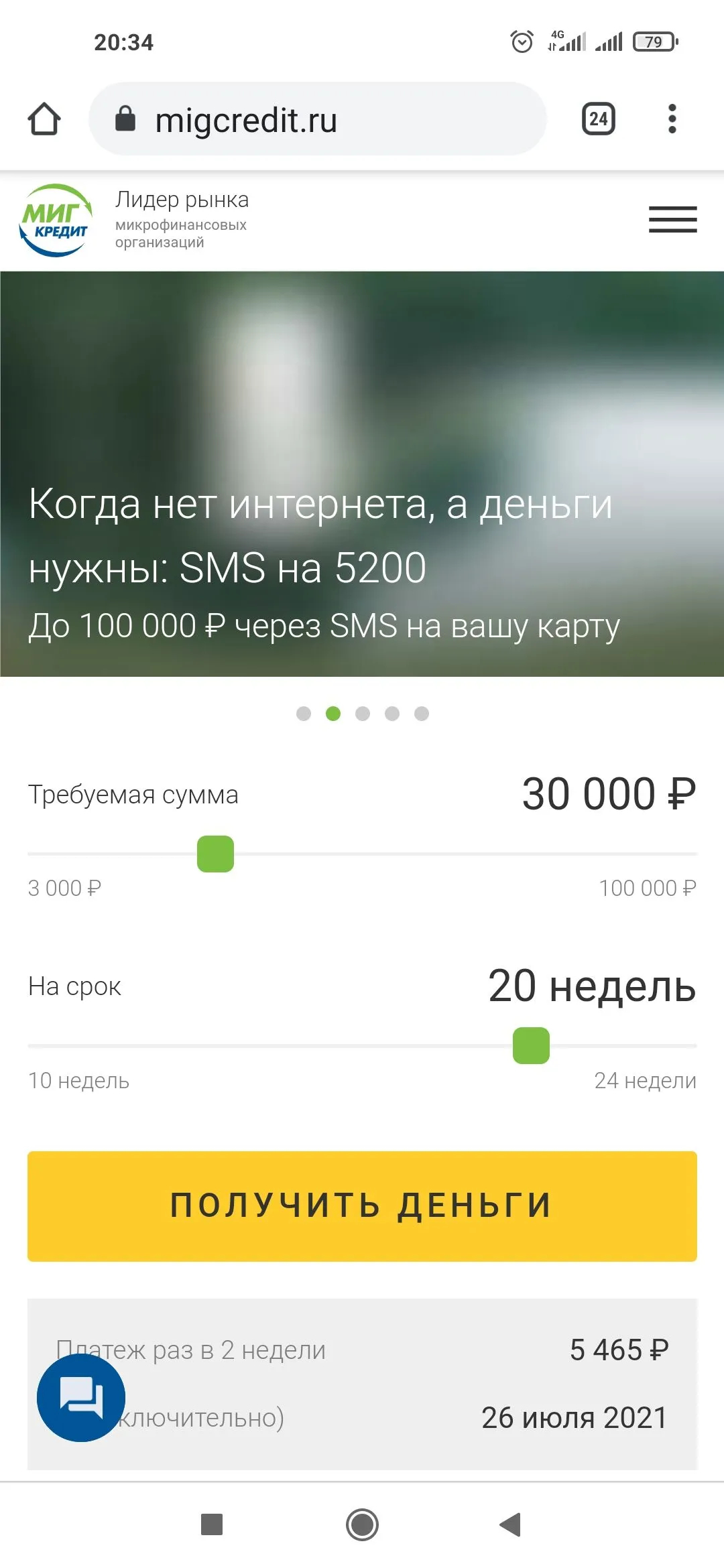Go back with the system back button

pos(510,1524)
